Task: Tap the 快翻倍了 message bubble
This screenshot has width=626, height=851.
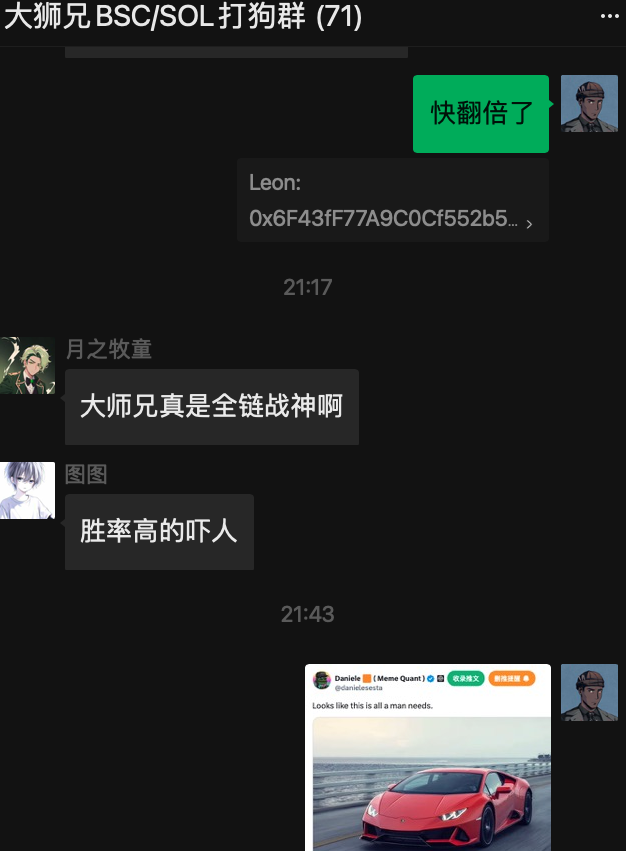Action: (x=481, y=114)
